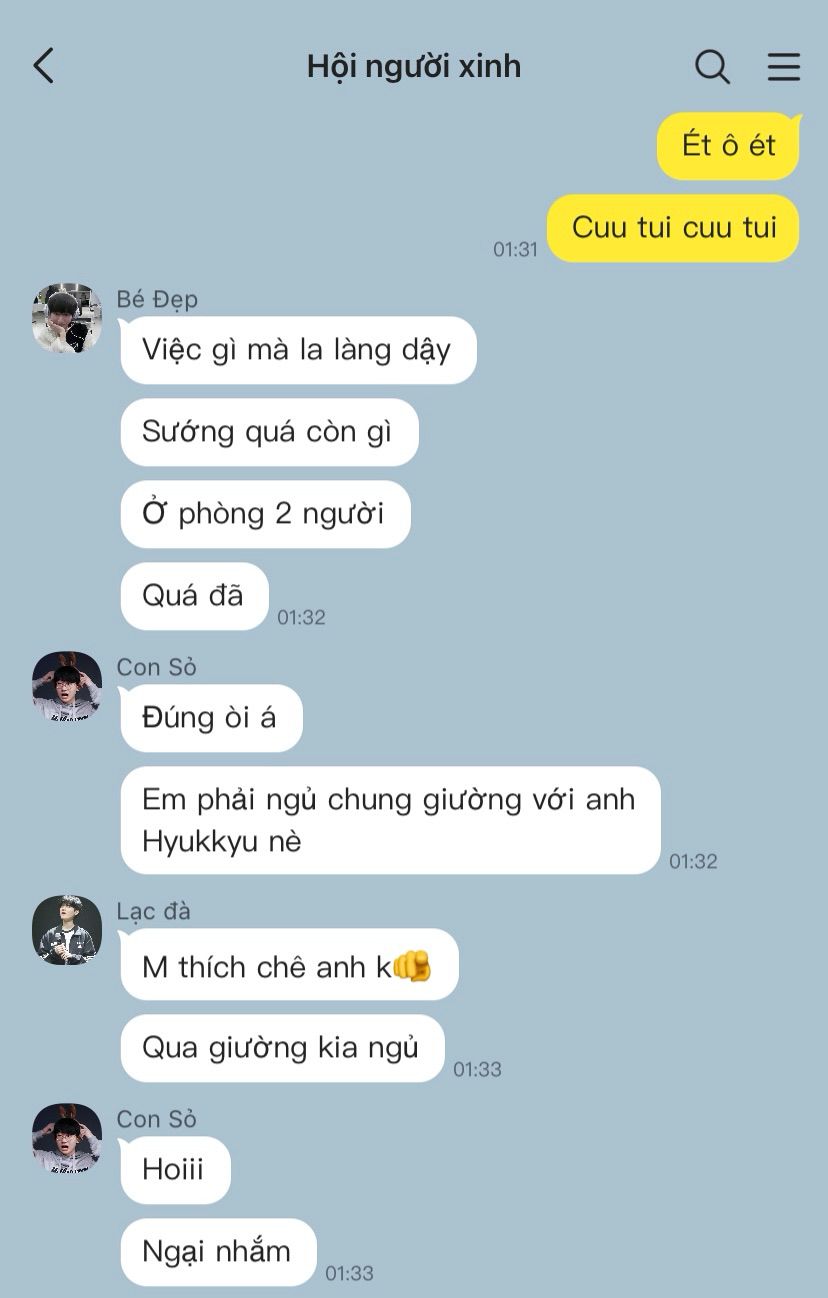The width and height of the screenshot is (828, 1298).
Task: Open Con Sò's avatar beside Hoiii message
Action: point(67,1138)
